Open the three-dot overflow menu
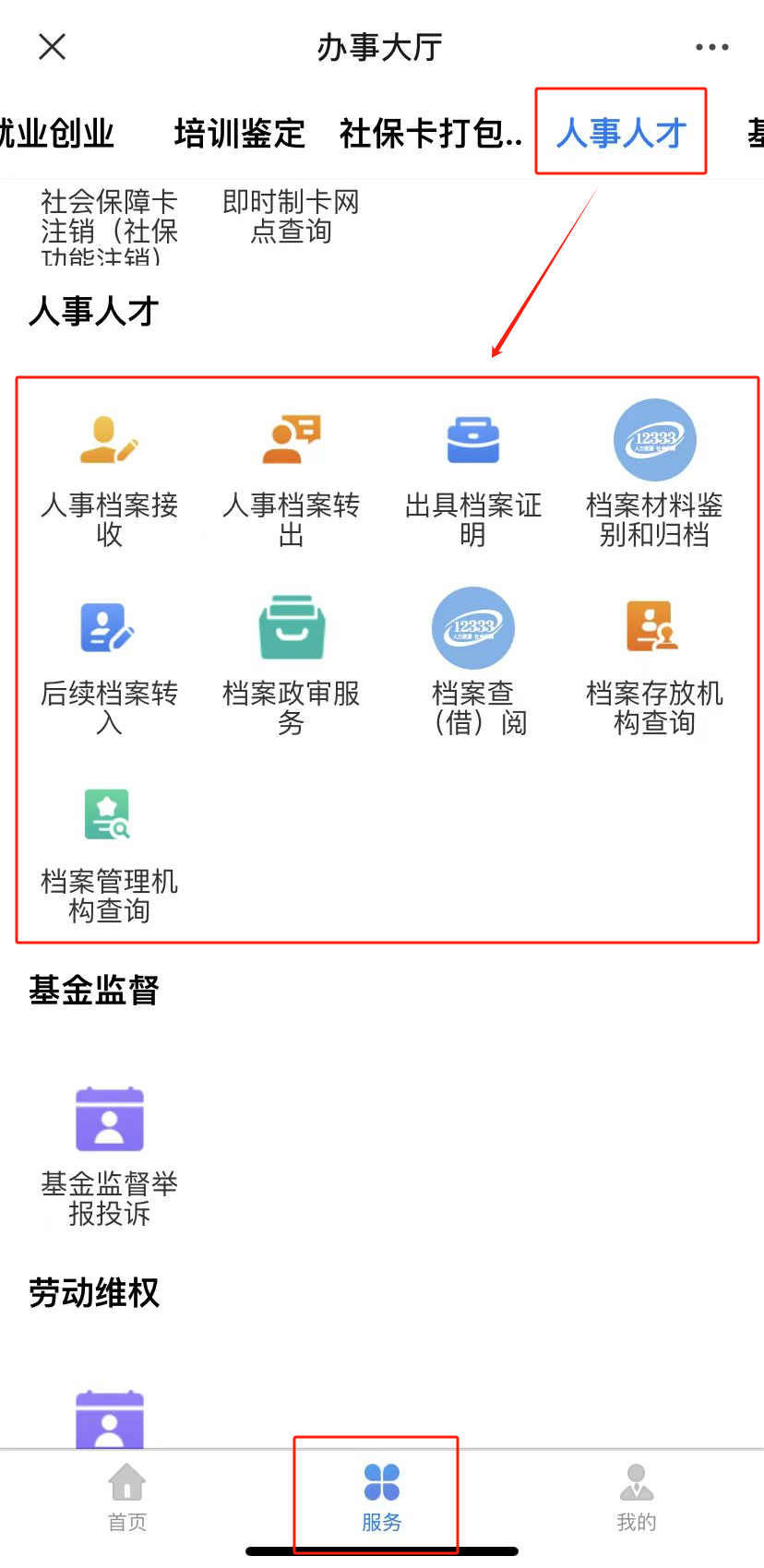This screenshot has height=1568, width=764. [x=711, y=47]
